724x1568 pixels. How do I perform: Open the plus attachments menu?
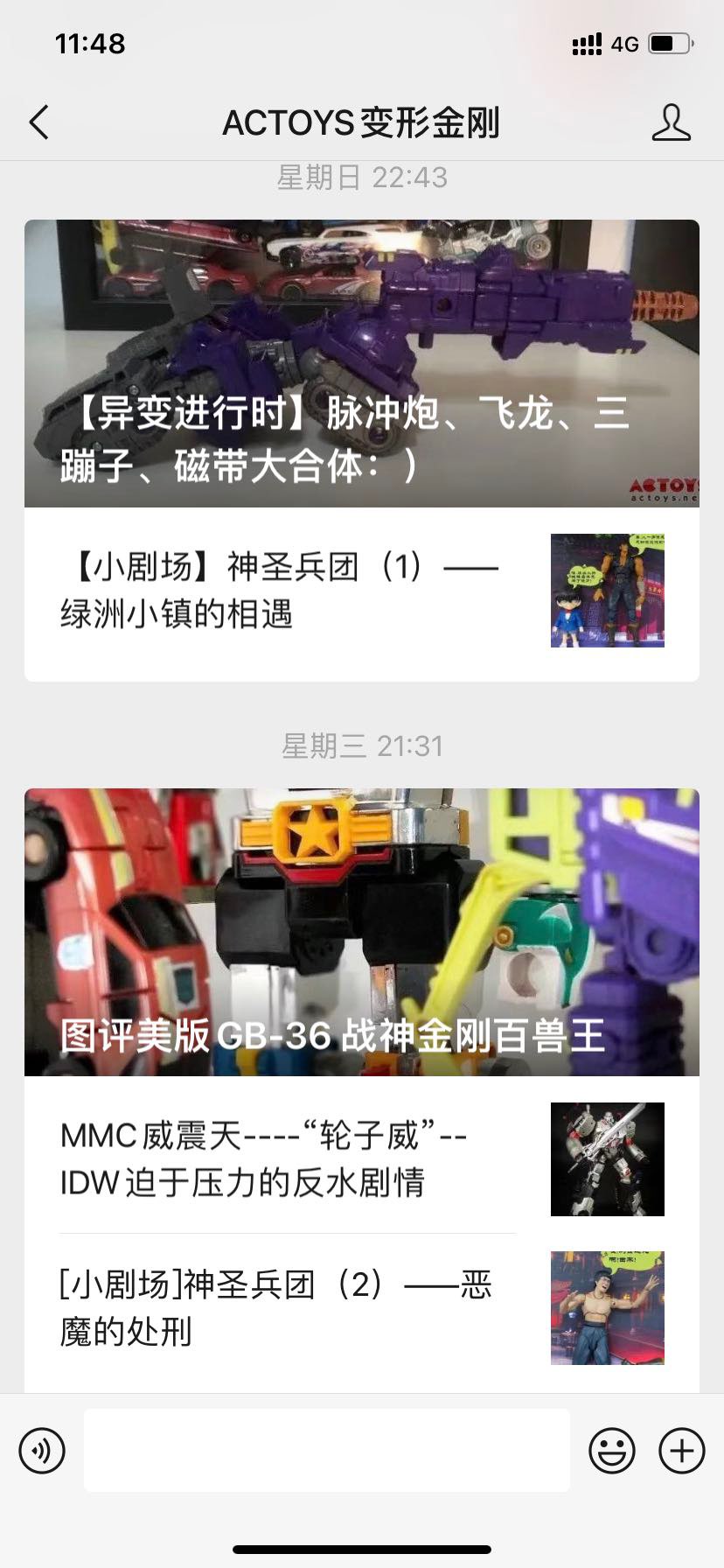point(681,1451)
